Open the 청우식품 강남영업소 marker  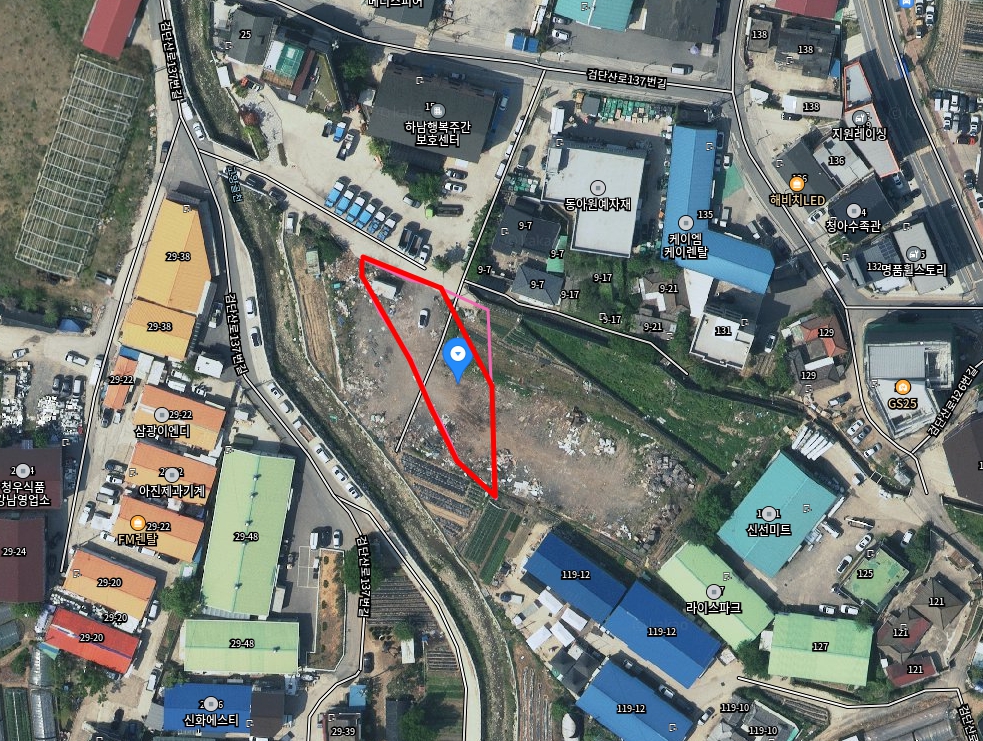25,471
